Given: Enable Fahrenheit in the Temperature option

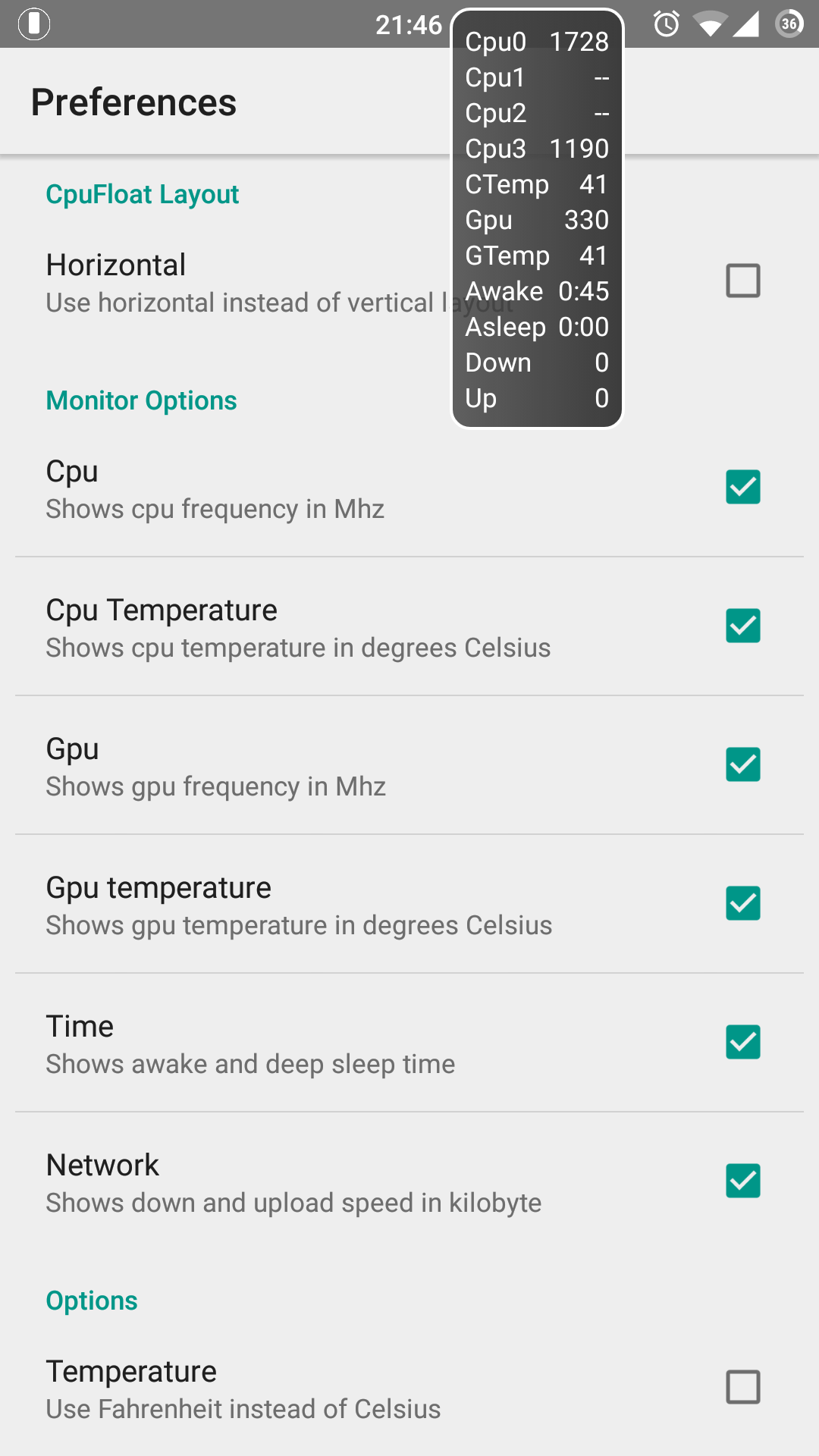Looking at the screenshot, I should (x=742, y=1387).
